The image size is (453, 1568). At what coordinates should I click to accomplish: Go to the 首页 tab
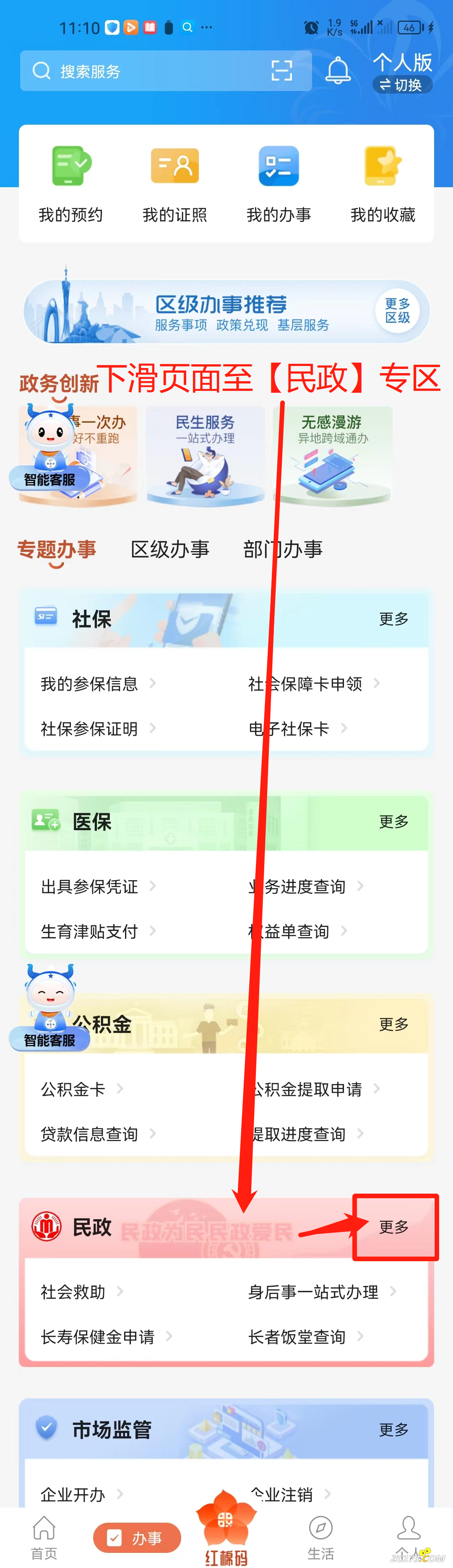point(44,1537)
